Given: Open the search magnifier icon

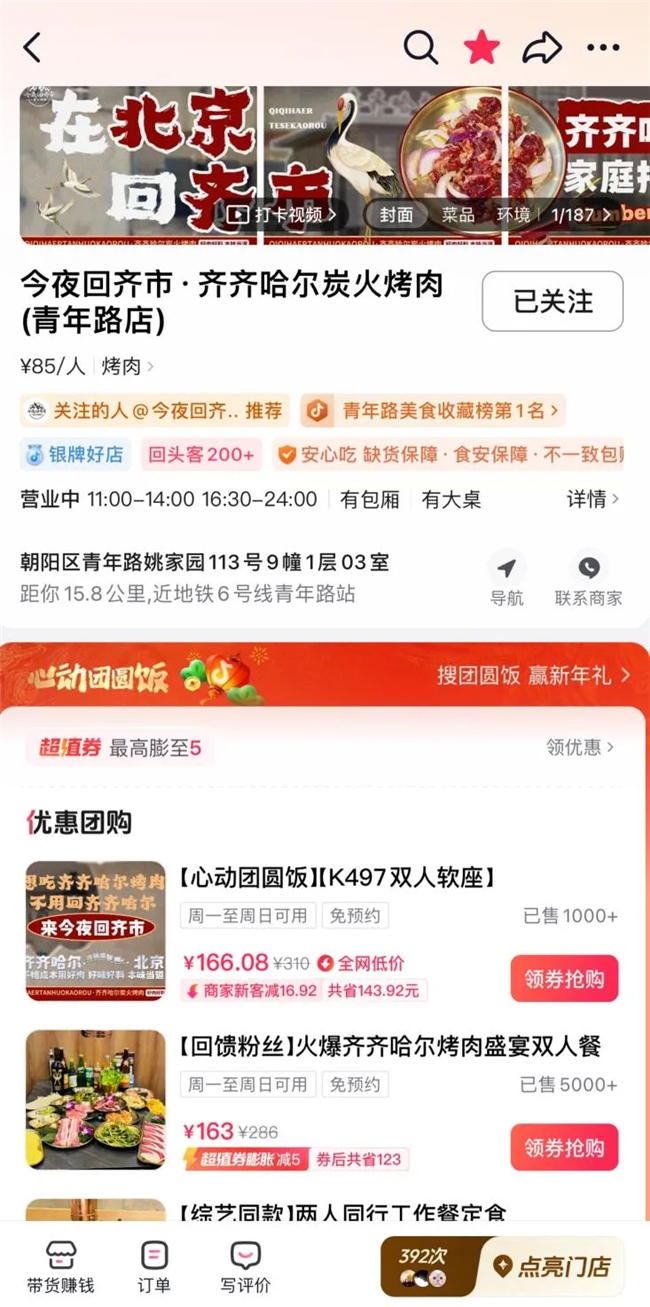Looking at the screenshot, I should 421,47.
